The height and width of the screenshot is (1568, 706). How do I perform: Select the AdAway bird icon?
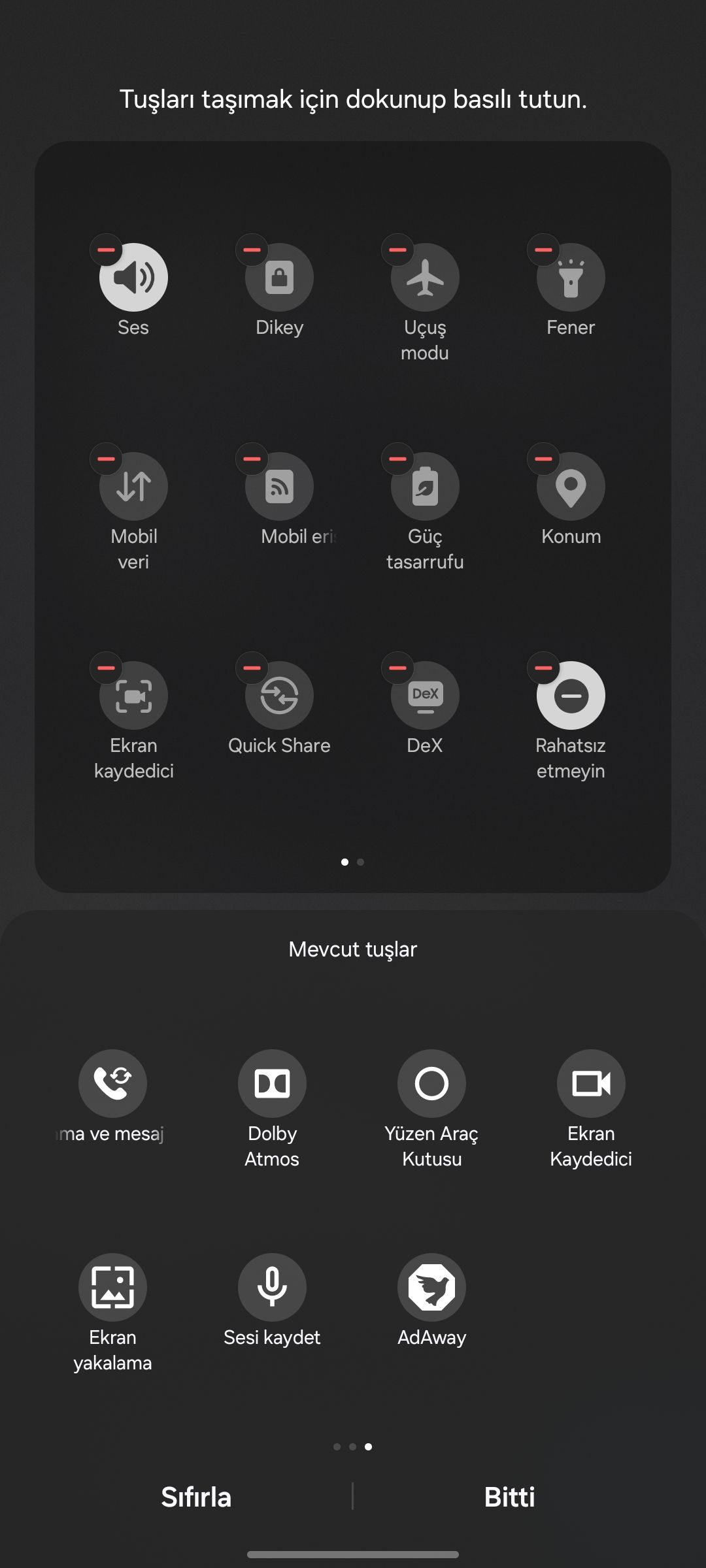click(431, 1287)
